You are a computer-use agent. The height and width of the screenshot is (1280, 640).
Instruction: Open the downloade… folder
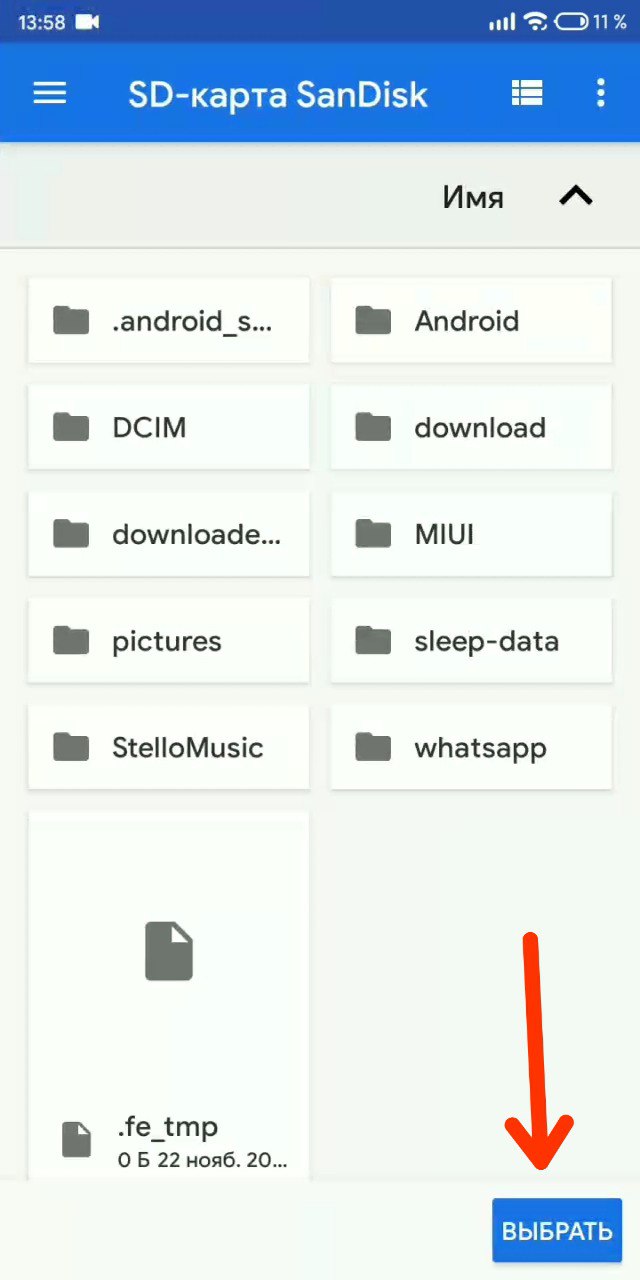point(169,535)
